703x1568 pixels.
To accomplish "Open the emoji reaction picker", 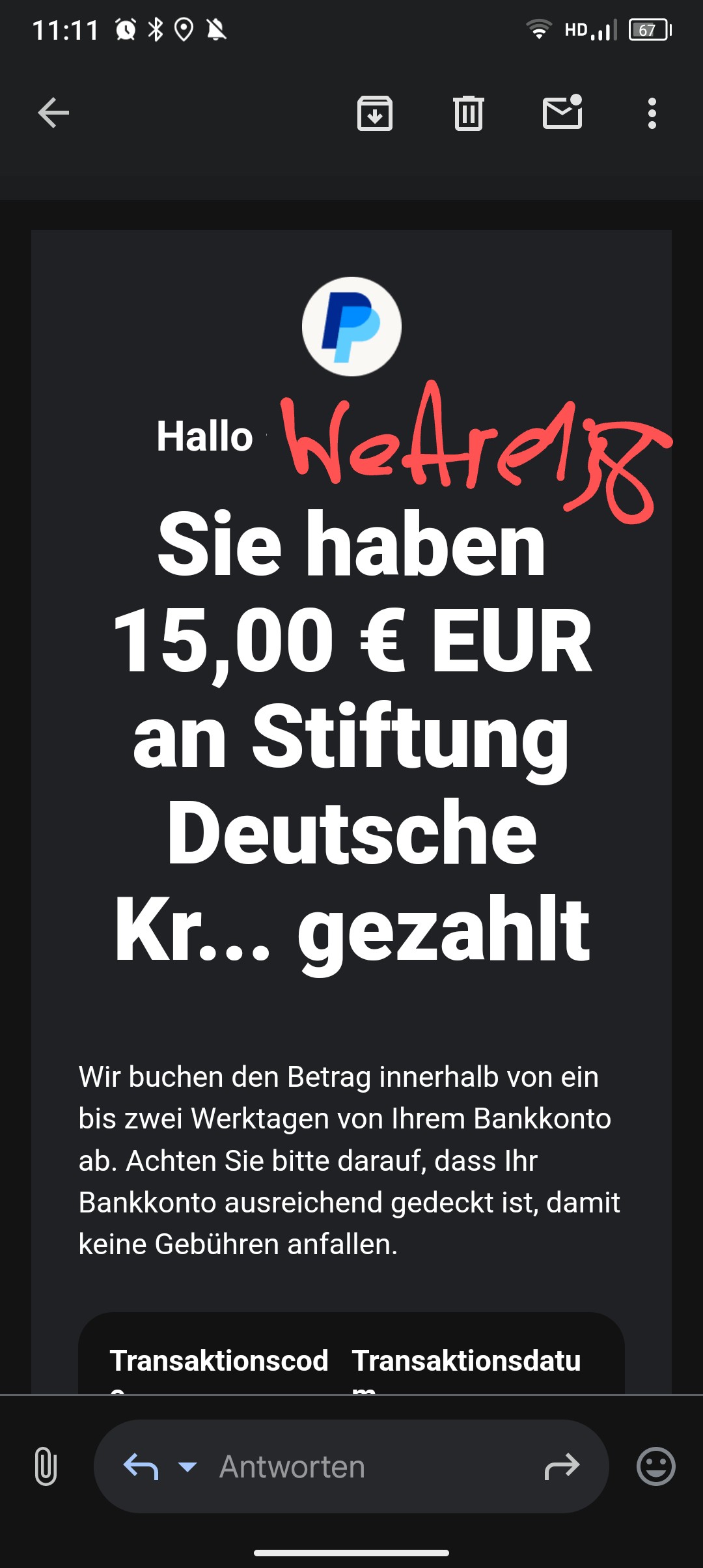I will [x=655, y=1466].
